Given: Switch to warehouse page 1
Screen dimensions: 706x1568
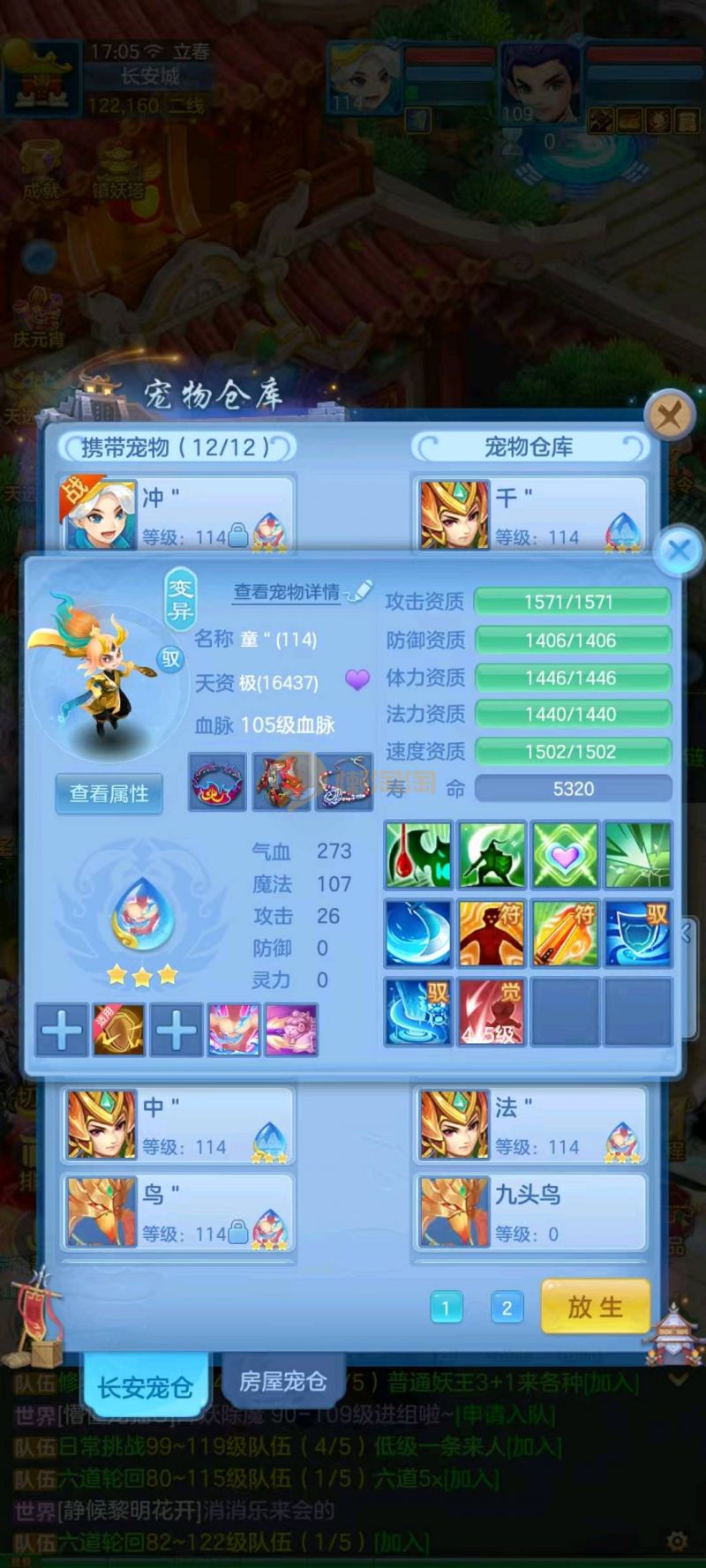Looking at the screenshot, I should point(446,1308).
